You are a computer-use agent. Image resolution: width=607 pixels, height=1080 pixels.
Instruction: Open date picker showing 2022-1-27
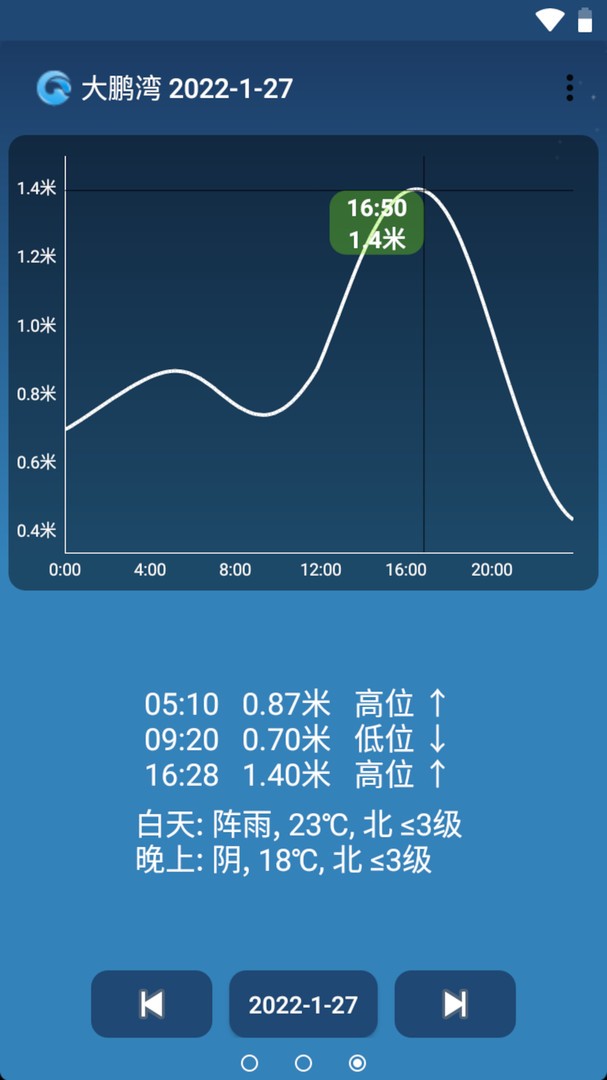(303, 1004)
